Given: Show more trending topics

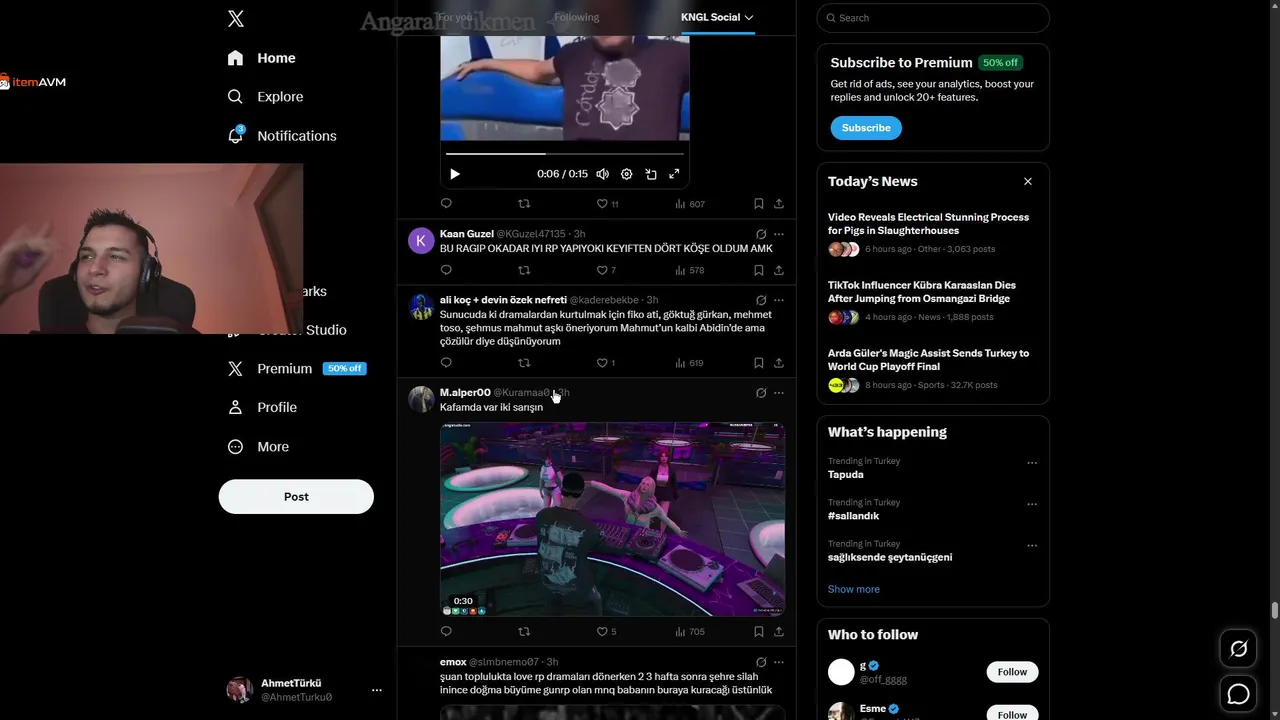Looking at the screenshot, I should pos(854,589).
